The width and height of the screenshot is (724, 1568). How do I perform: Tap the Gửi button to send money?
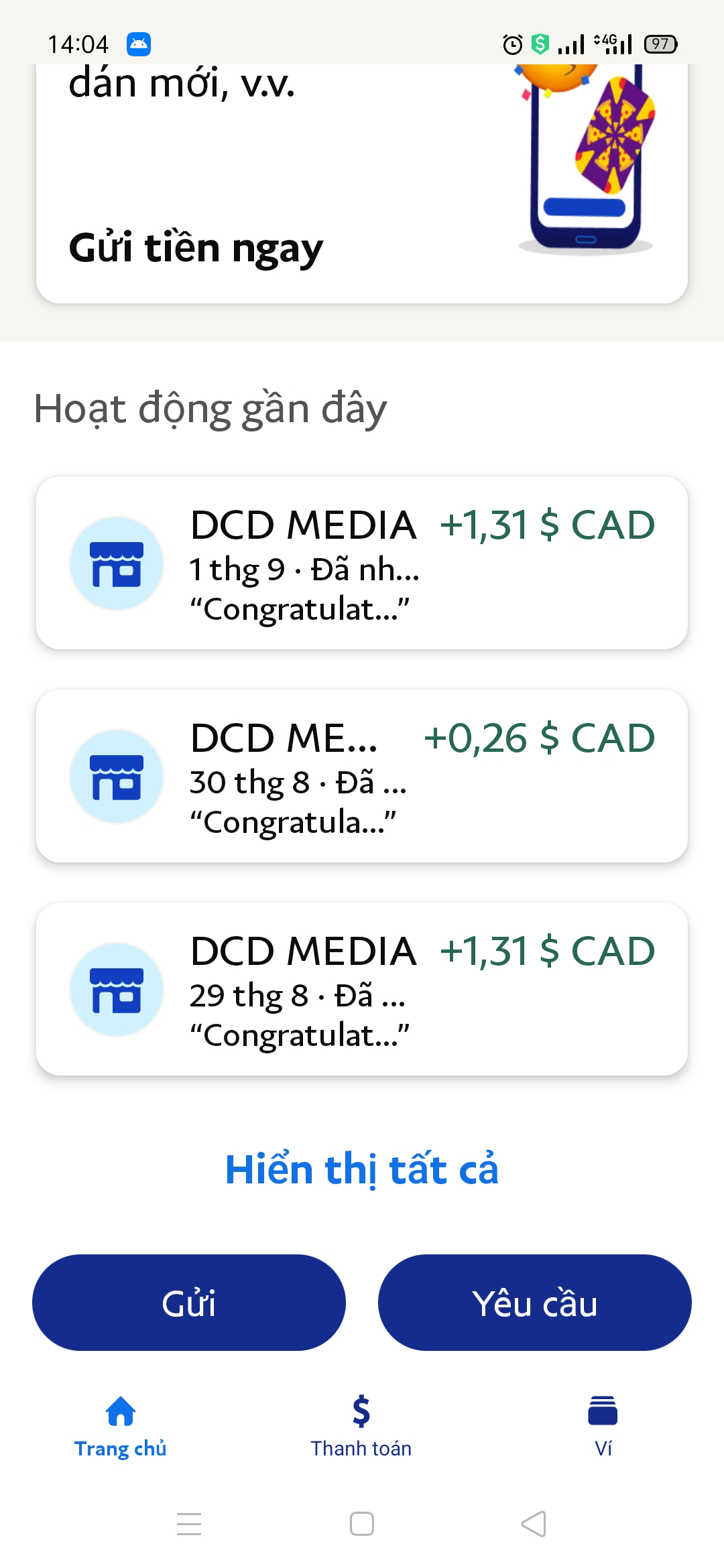pos(189,1303)
